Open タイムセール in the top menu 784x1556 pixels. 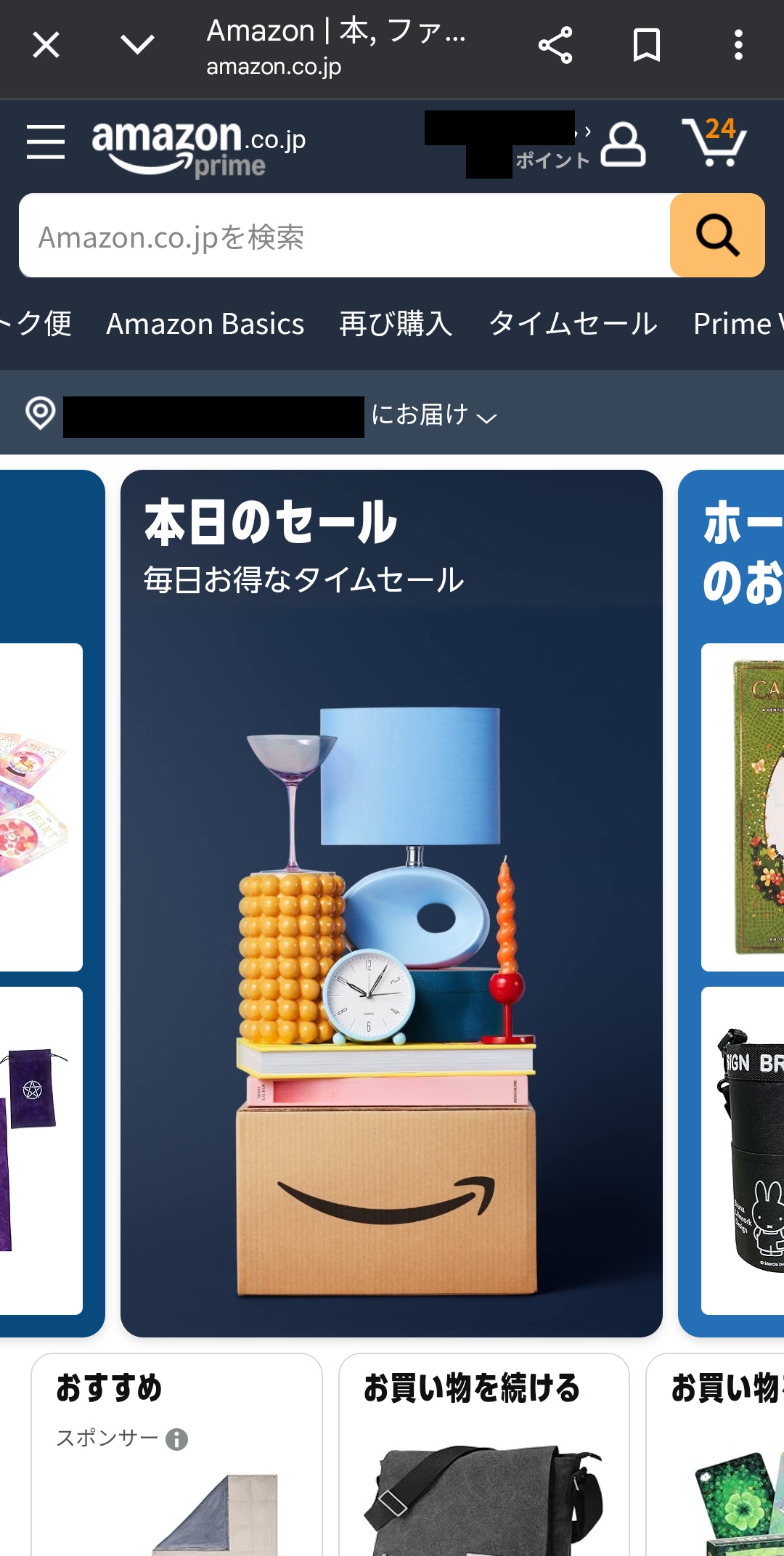click(x=573, y=324)
